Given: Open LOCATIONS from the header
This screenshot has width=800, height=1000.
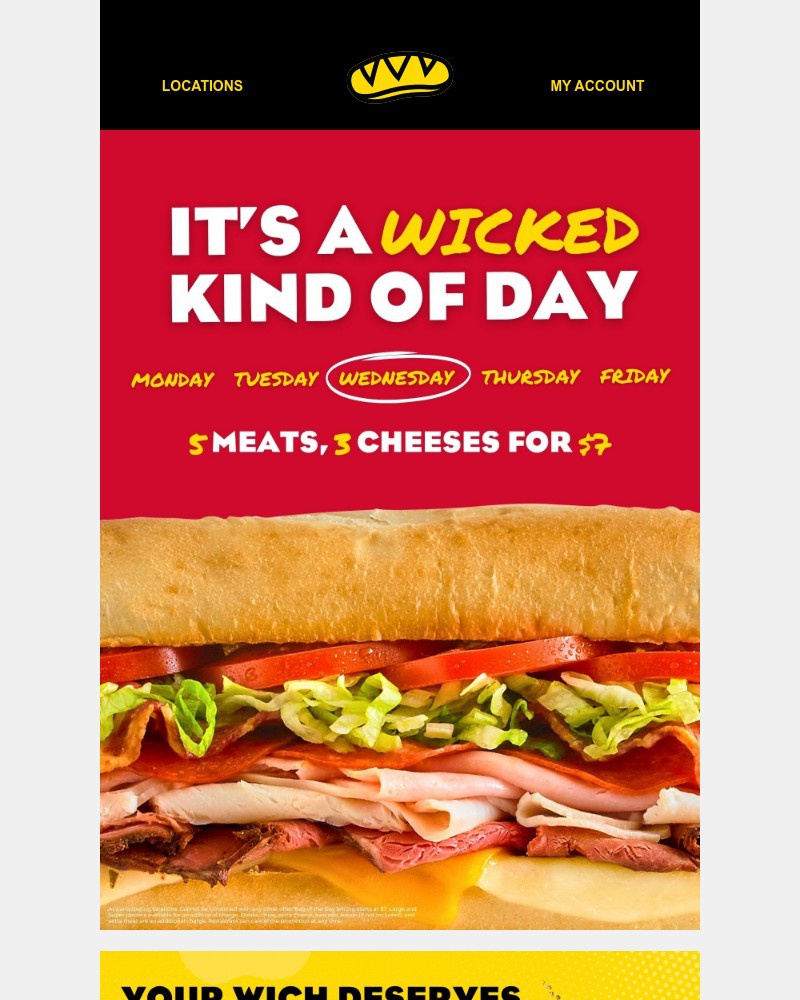Looking at the screenshot, I should (202, 86).
